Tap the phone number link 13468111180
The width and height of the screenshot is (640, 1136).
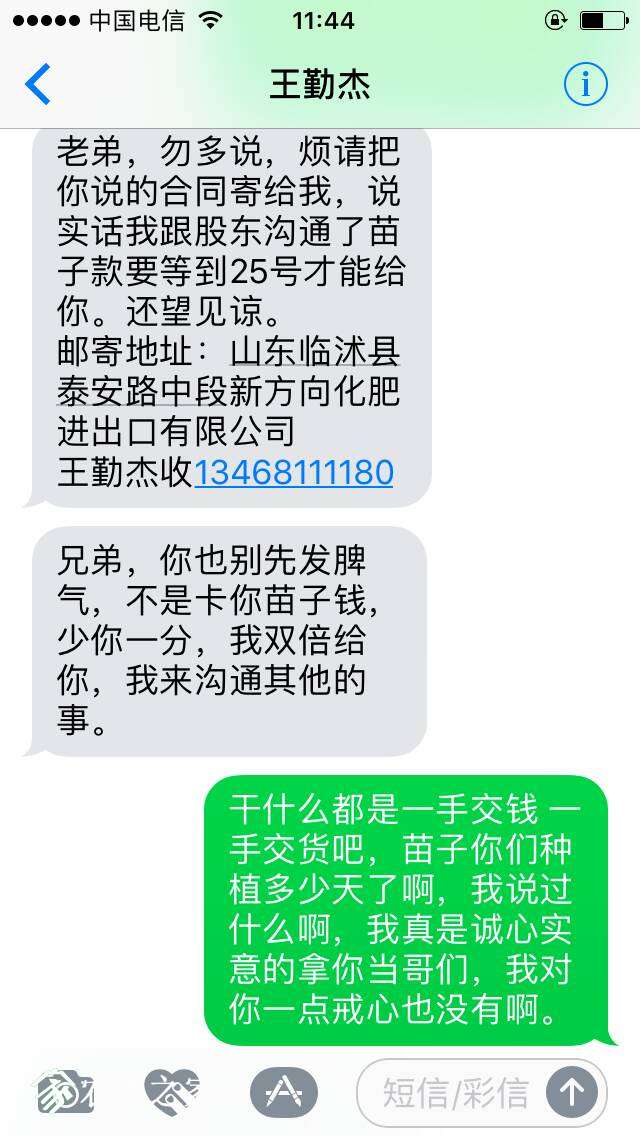[x=293, y=472]
